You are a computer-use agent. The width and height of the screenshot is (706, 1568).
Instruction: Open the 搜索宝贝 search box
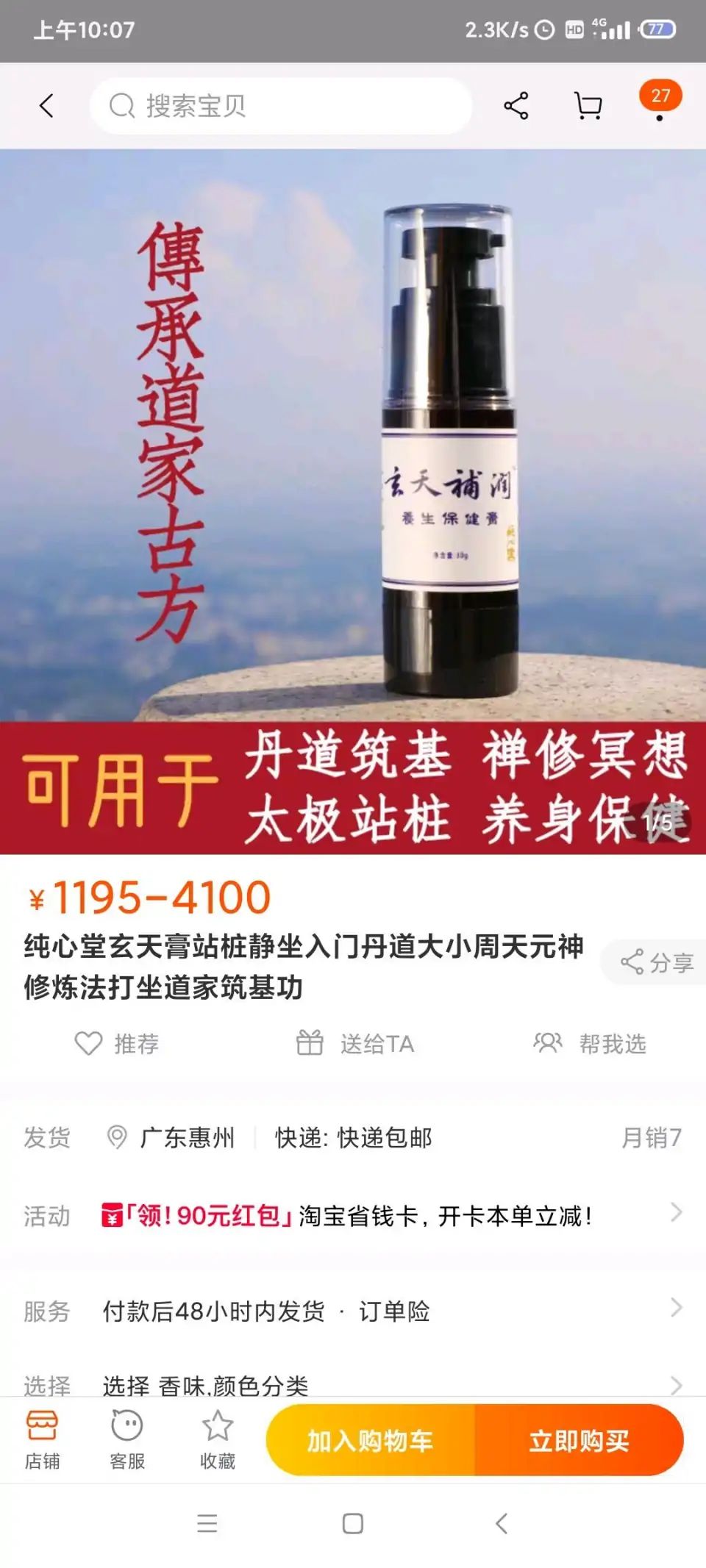pos(280,106)
